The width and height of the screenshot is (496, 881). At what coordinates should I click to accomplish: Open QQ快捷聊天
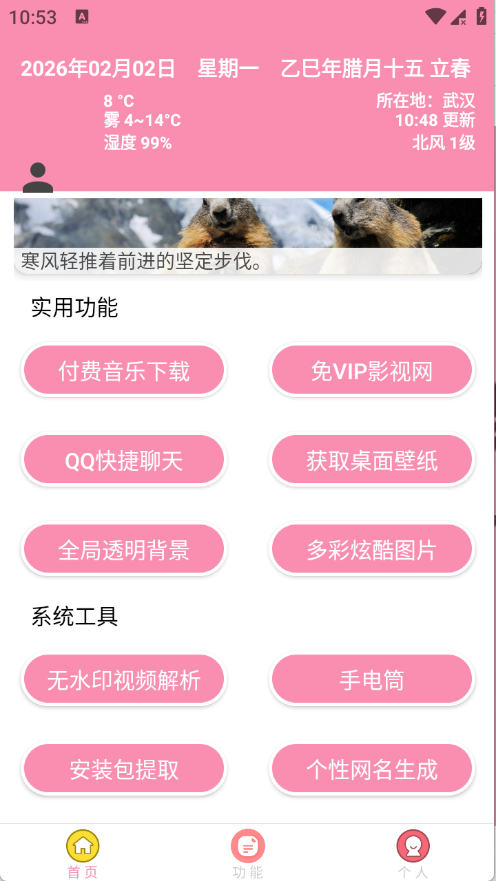(124, 460)
